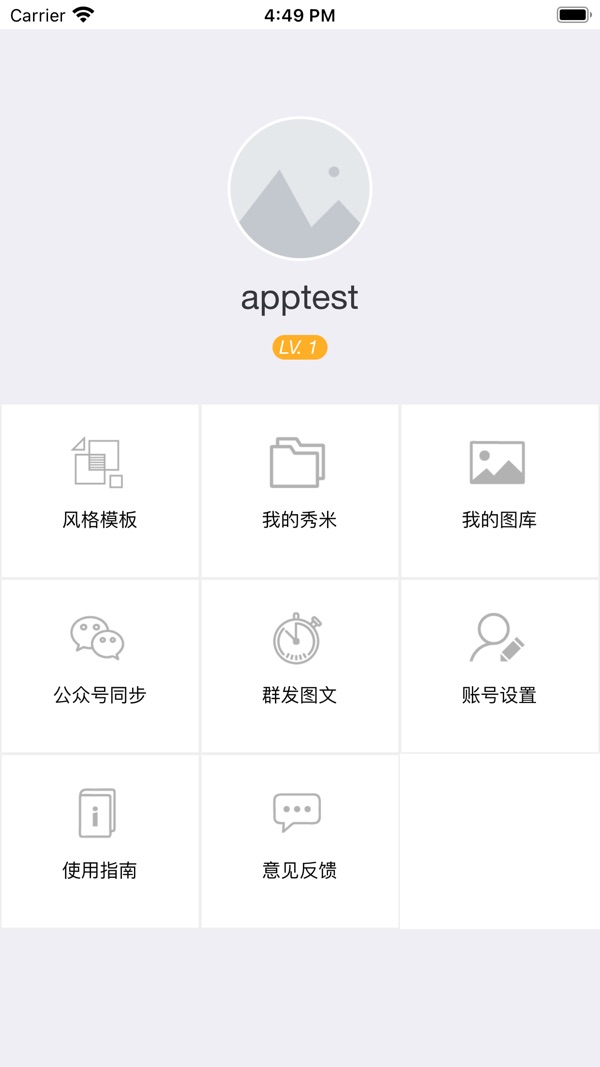Open 群发图文 scheduled posting tile
The image size is (600, 1067).
(299, 666)
